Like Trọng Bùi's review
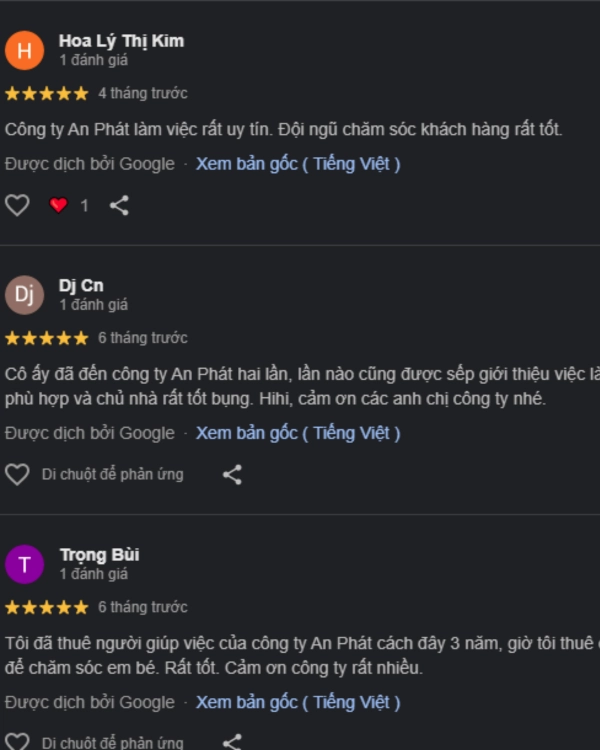600x750 pixels. point(18,742)
